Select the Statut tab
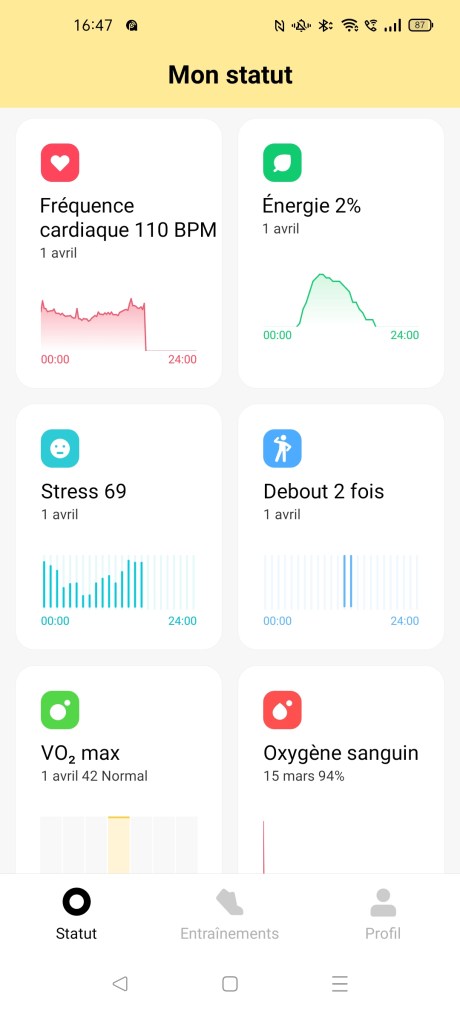Viewport: 460px width, 1012px height. pyautogui.click(x=76, y=915)
